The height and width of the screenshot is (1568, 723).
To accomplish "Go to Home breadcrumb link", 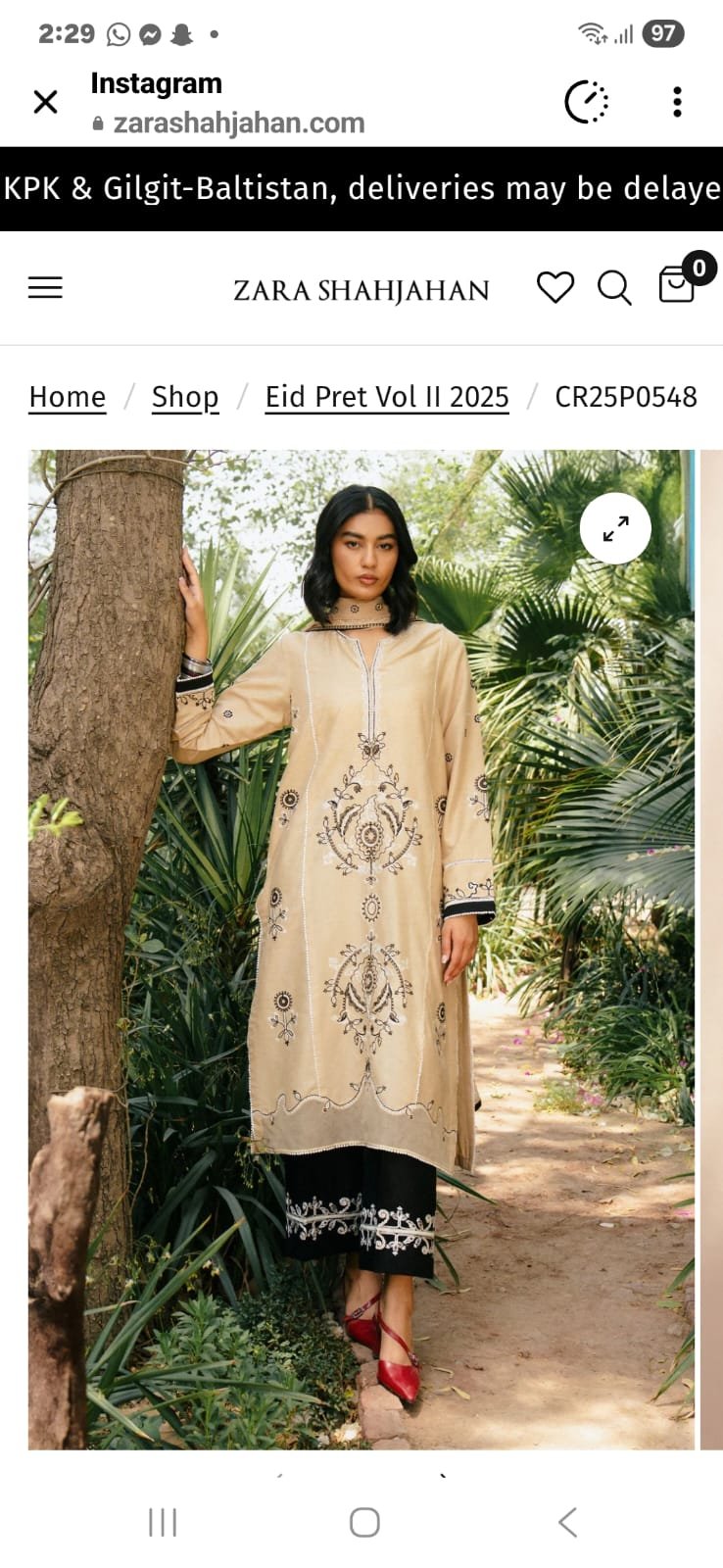I will click(x=67, y=397).
